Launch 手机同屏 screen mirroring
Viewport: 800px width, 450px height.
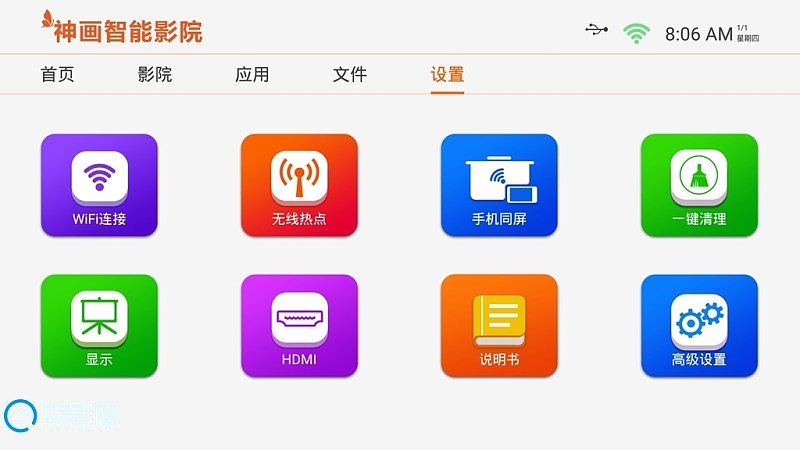click(499, 185)
